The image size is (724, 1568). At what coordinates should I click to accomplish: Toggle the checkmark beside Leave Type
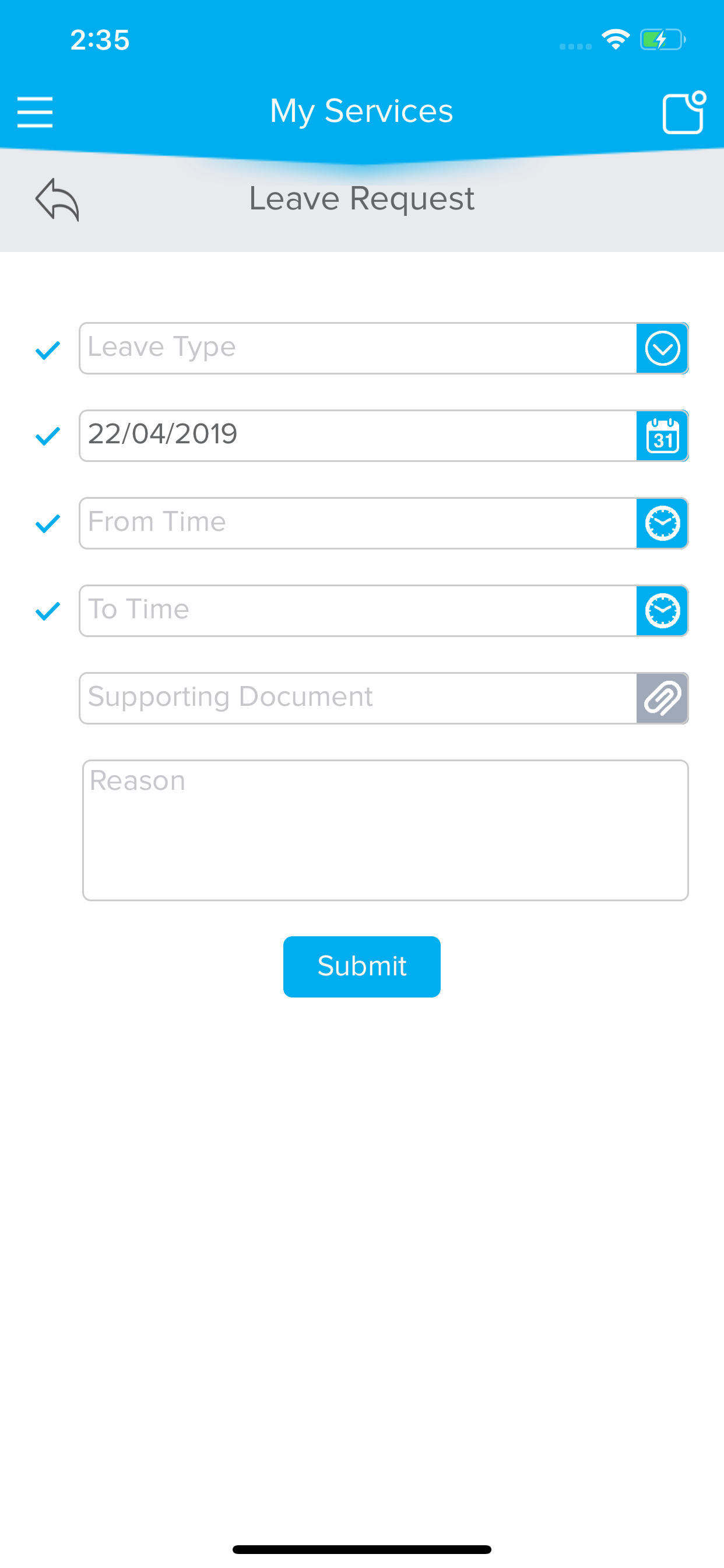pyautogui.click(x=46, y=348)
